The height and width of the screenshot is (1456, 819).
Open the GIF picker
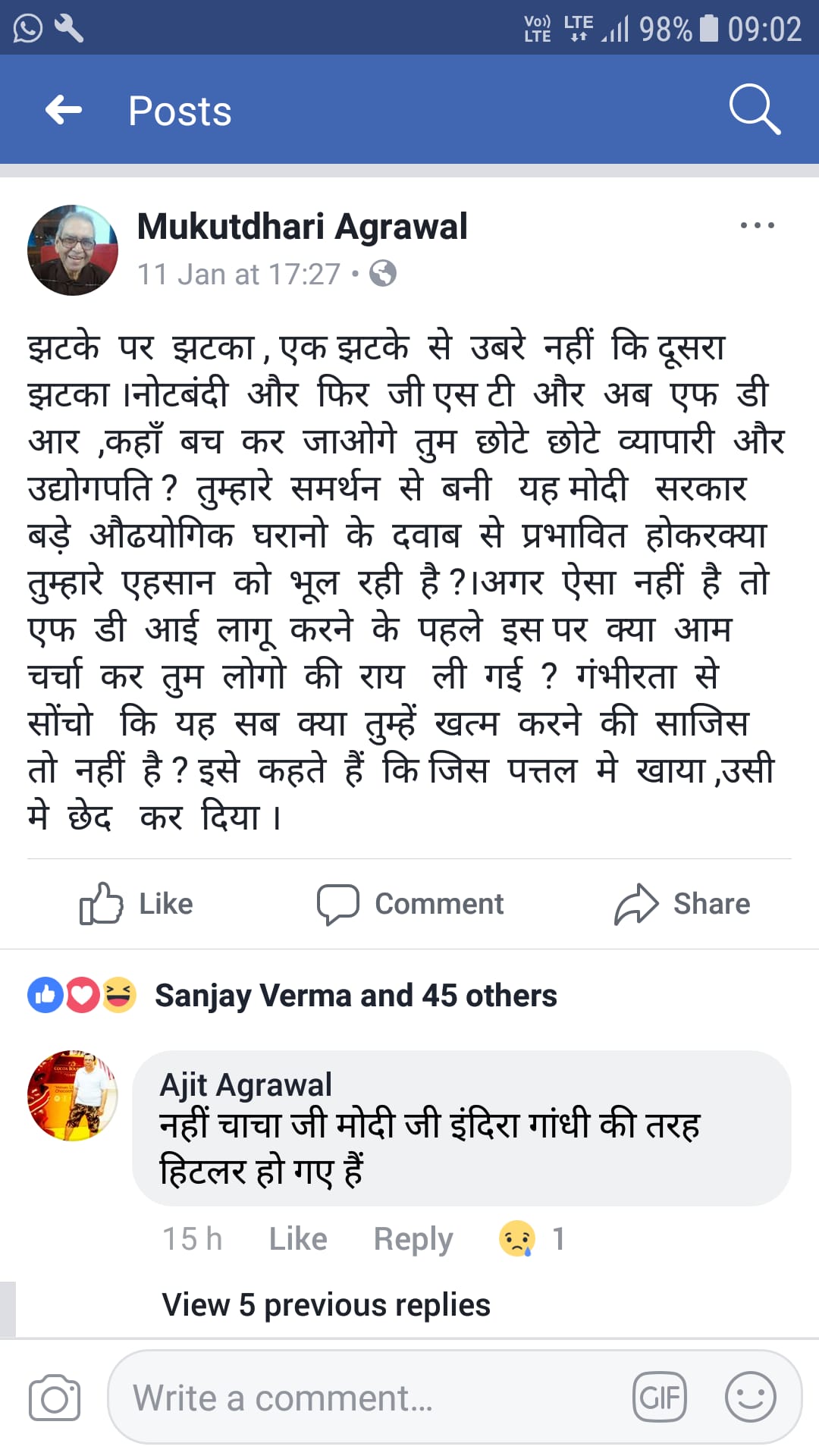click(x=660, y=1397)
